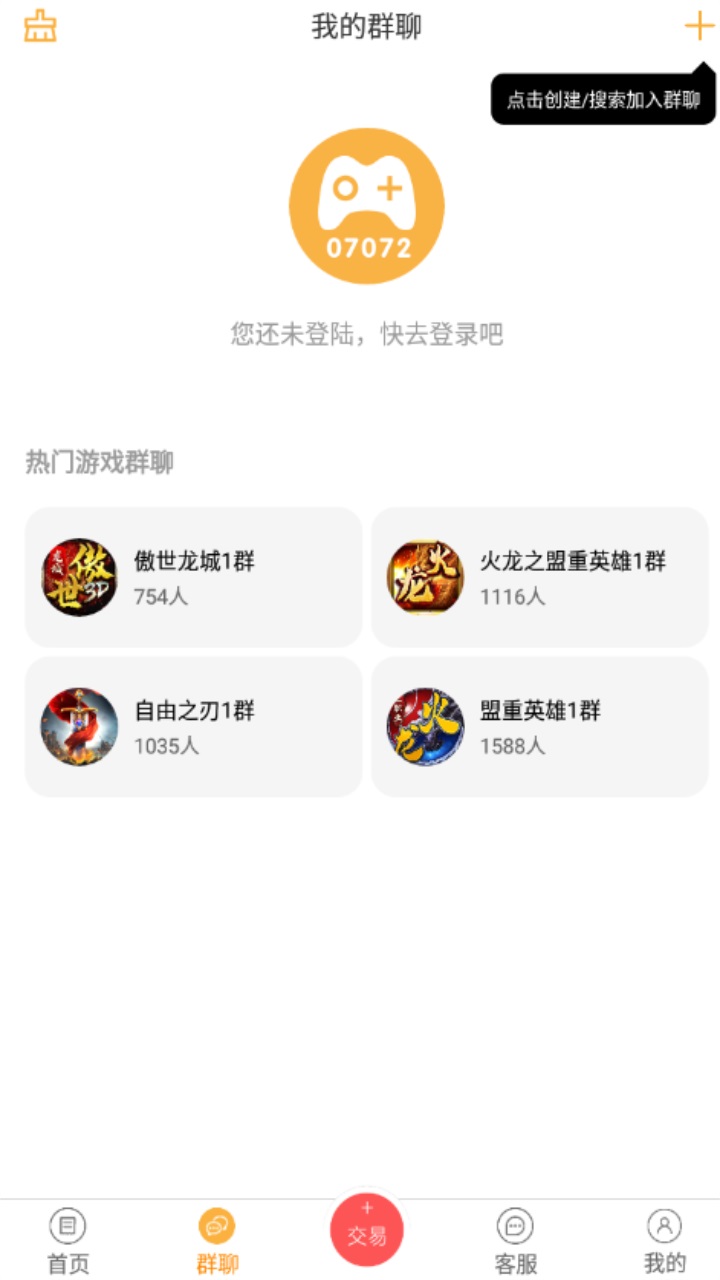Image resolution: width=720 pixels, height=1280 pixels.
Task: Click the 傲世龙城 game thumbnail
Action: click(x=78, y=577)
